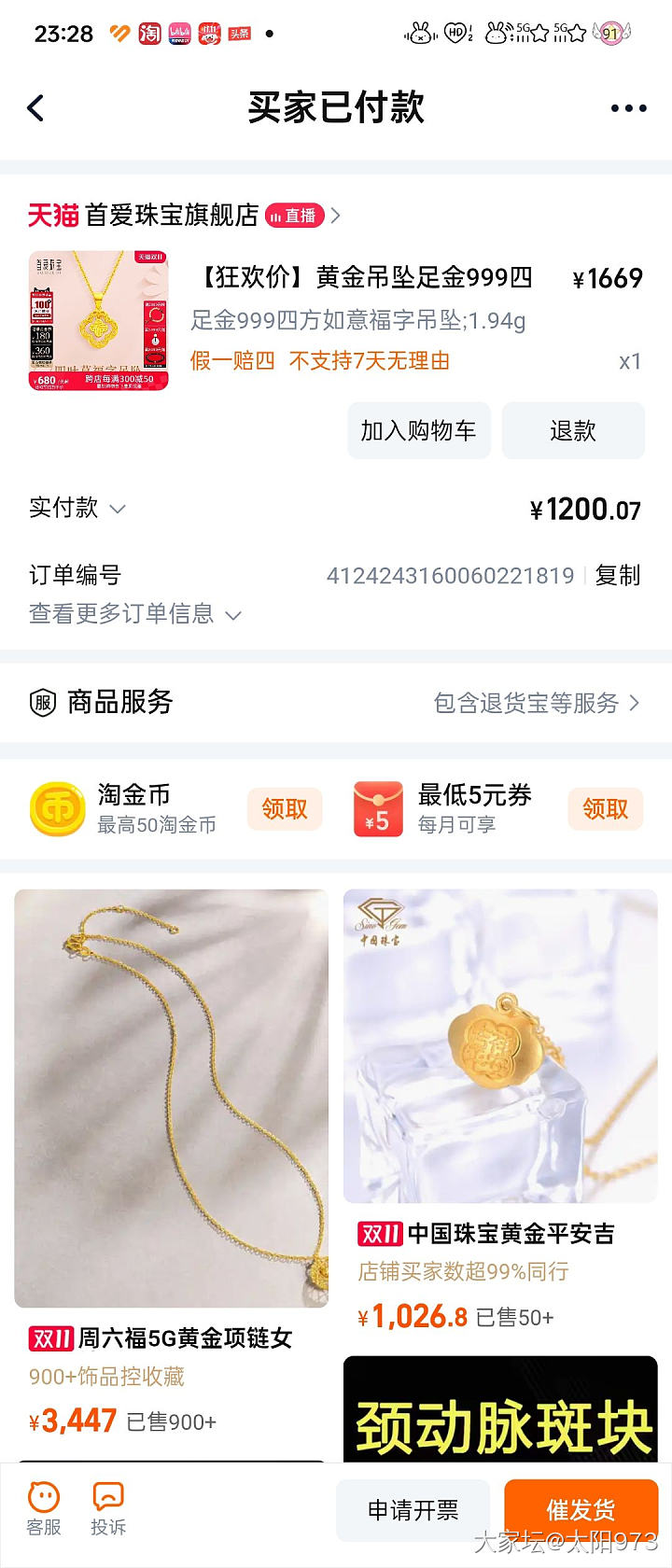The width and height of the screenshot is (672, 1568).
Task: Open the 商品服务 row
Action: pos(336,702)
